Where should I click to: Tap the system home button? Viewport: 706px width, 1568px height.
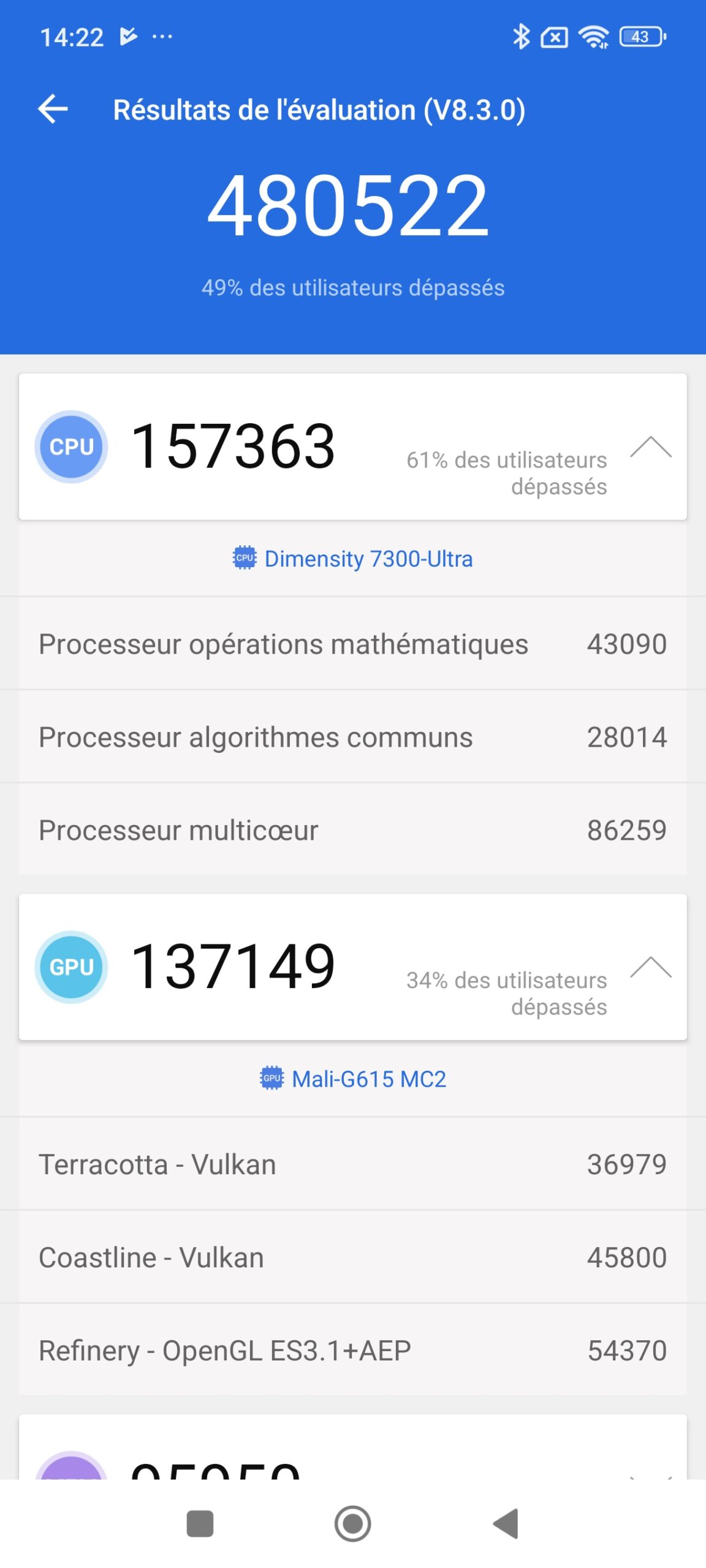(x=353, y=1523)
